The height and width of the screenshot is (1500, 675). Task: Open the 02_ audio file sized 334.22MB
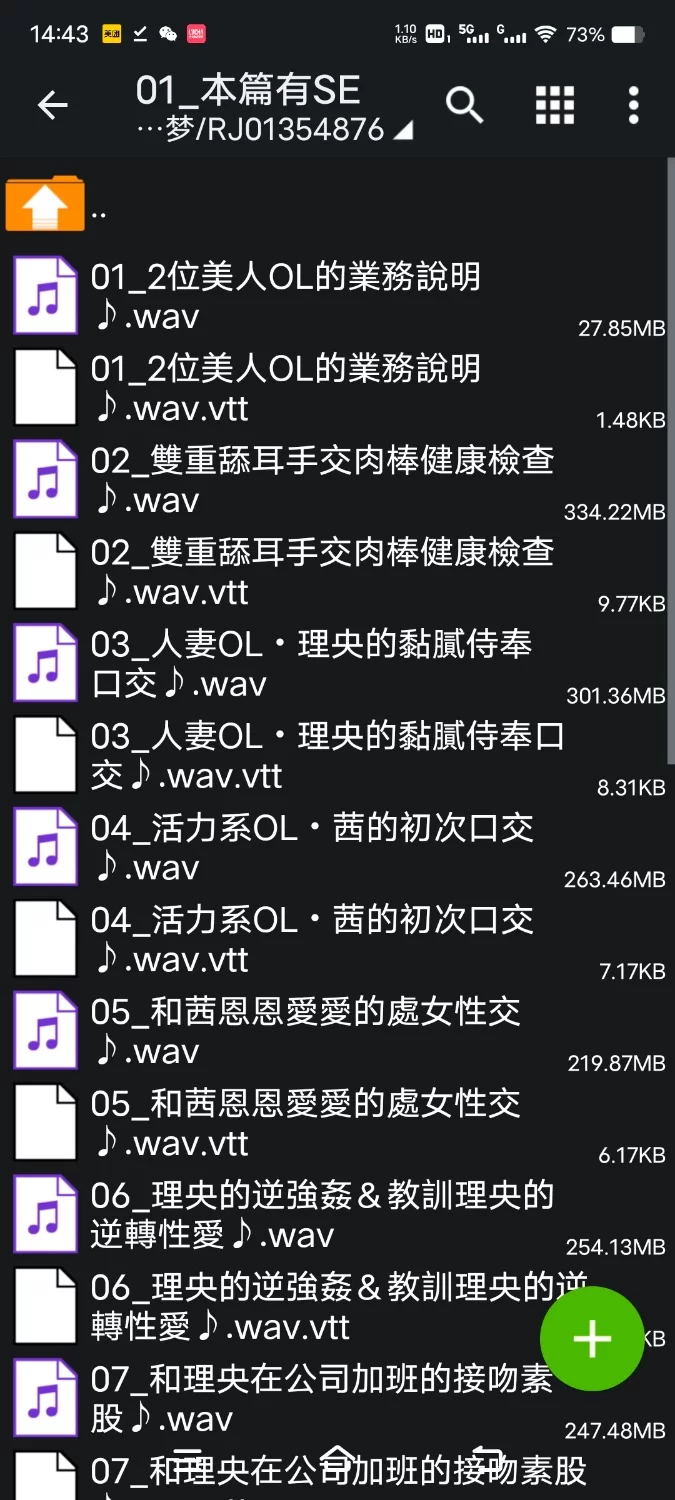(x=300, y=480)
